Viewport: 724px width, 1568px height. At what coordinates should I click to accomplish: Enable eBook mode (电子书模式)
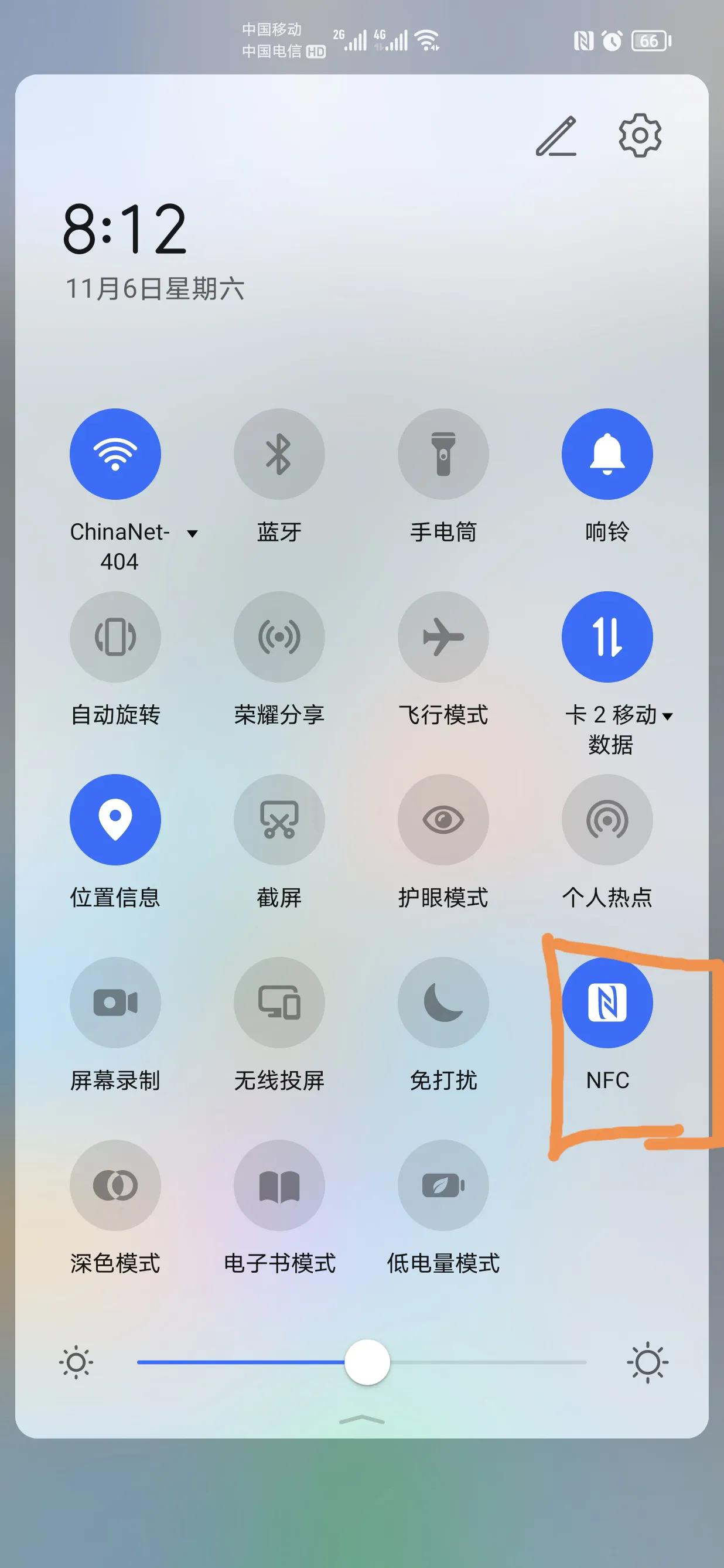(x=279, y=1186)
